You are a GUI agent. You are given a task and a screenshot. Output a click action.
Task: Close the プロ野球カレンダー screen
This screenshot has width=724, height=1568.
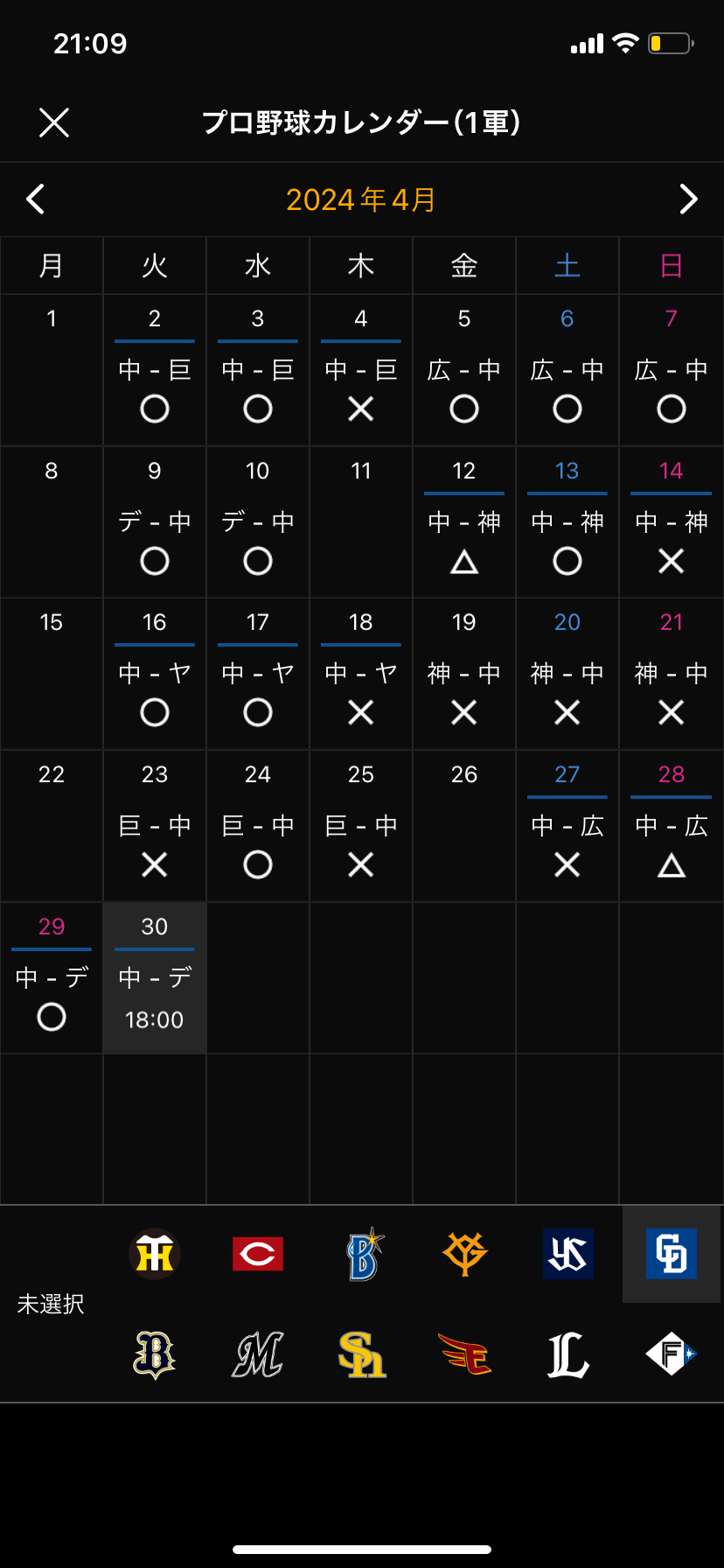tap(54, 122)
